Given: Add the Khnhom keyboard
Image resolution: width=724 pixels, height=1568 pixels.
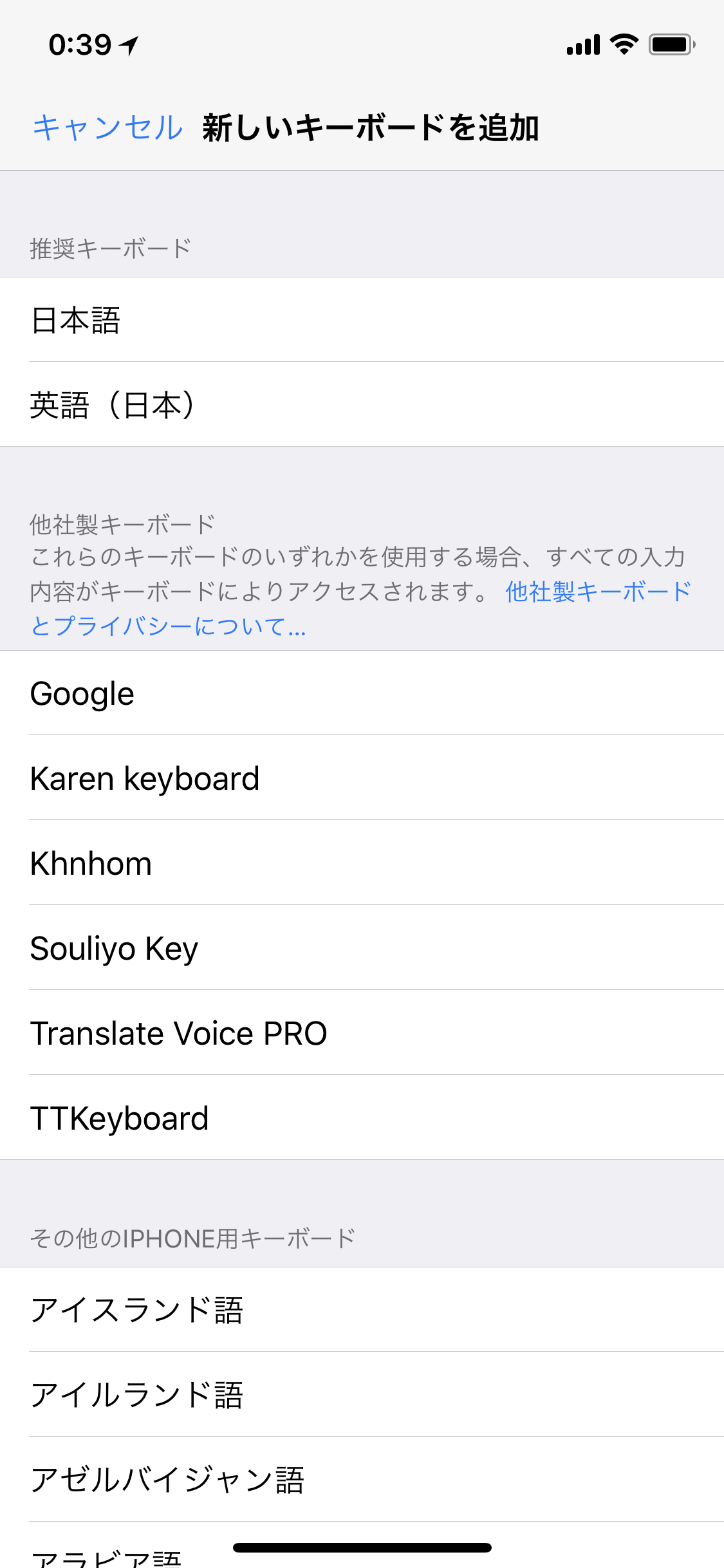Looking at the screenshot, I should tap(362, 863).
